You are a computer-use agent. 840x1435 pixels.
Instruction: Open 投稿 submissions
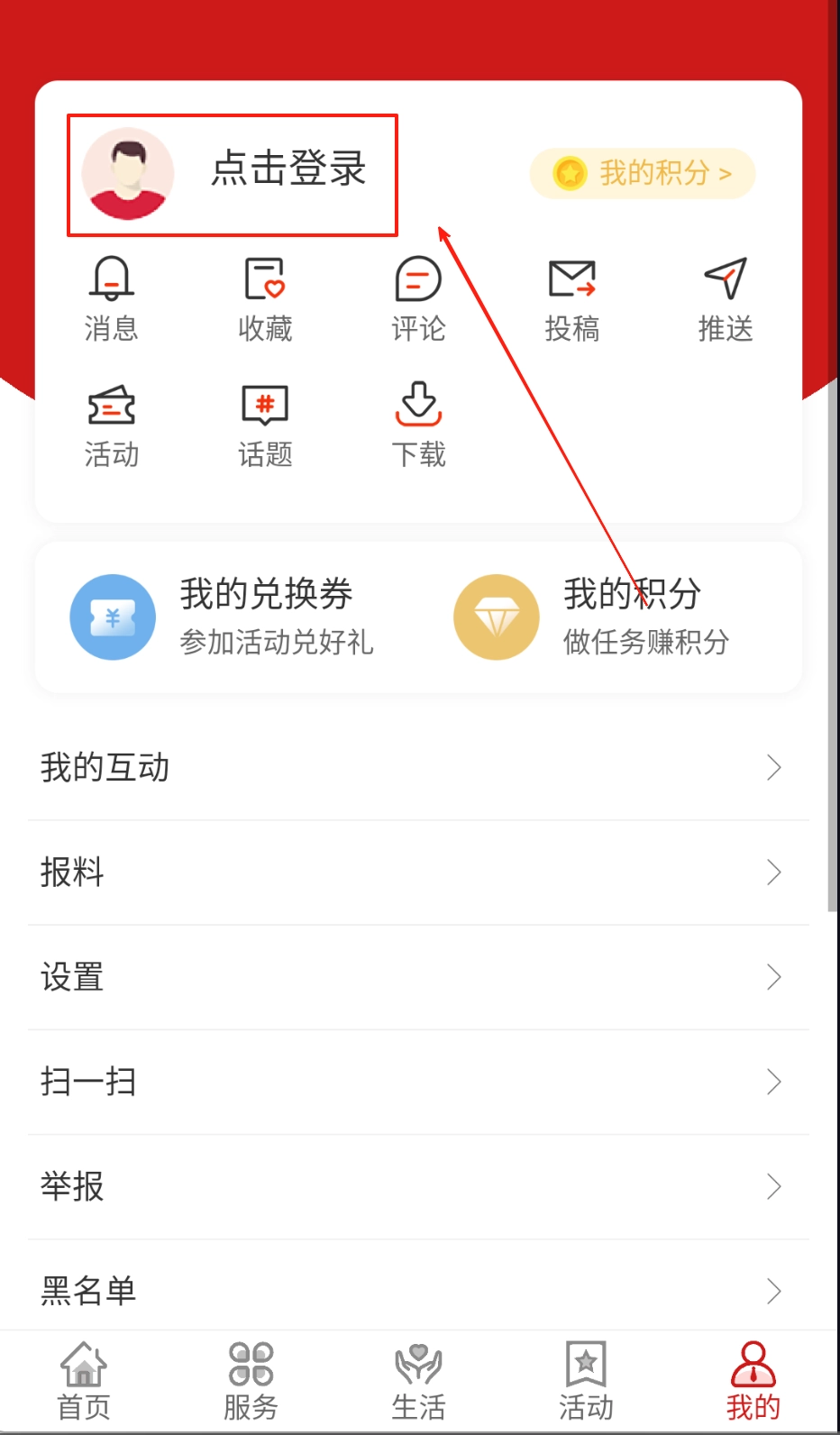(x=571, y=298)
